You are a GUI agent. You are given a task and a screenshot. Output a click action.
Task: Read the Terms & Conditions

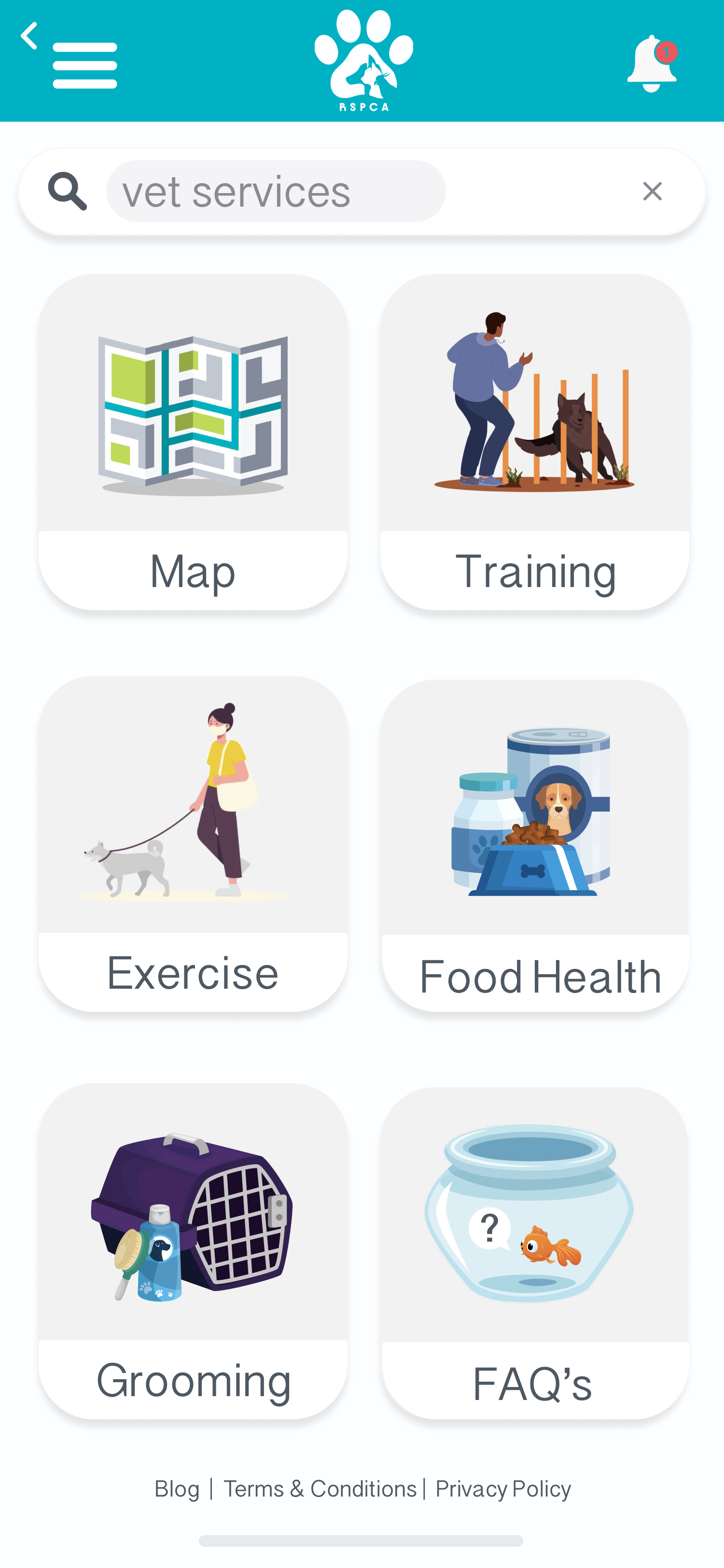click(320, 1489)
